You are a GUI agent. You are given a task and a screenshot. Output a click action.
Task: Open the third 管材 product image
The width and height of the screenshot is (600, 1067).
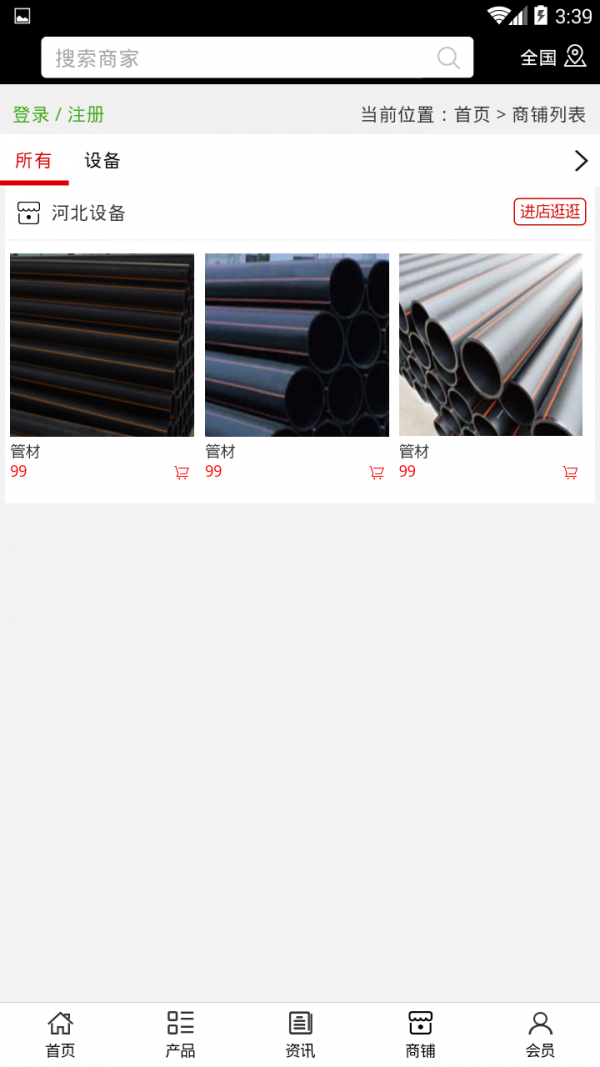pyautogui.click(x=491, y=345)
